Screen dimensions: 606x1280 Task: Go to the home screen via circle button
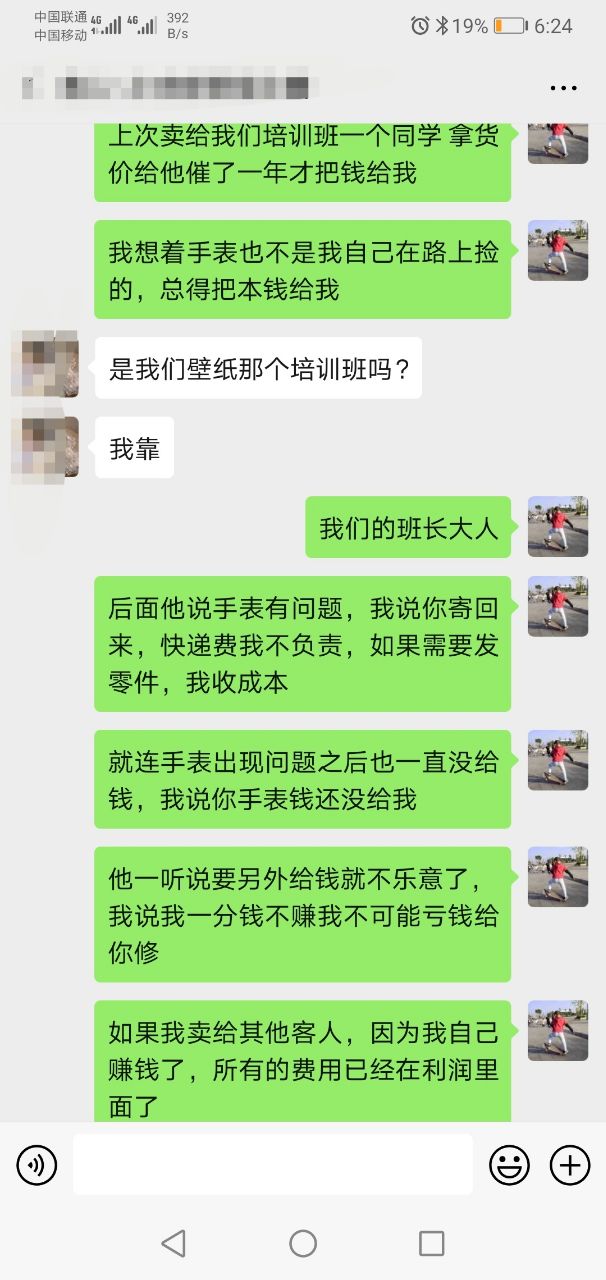pos(303,1243)
